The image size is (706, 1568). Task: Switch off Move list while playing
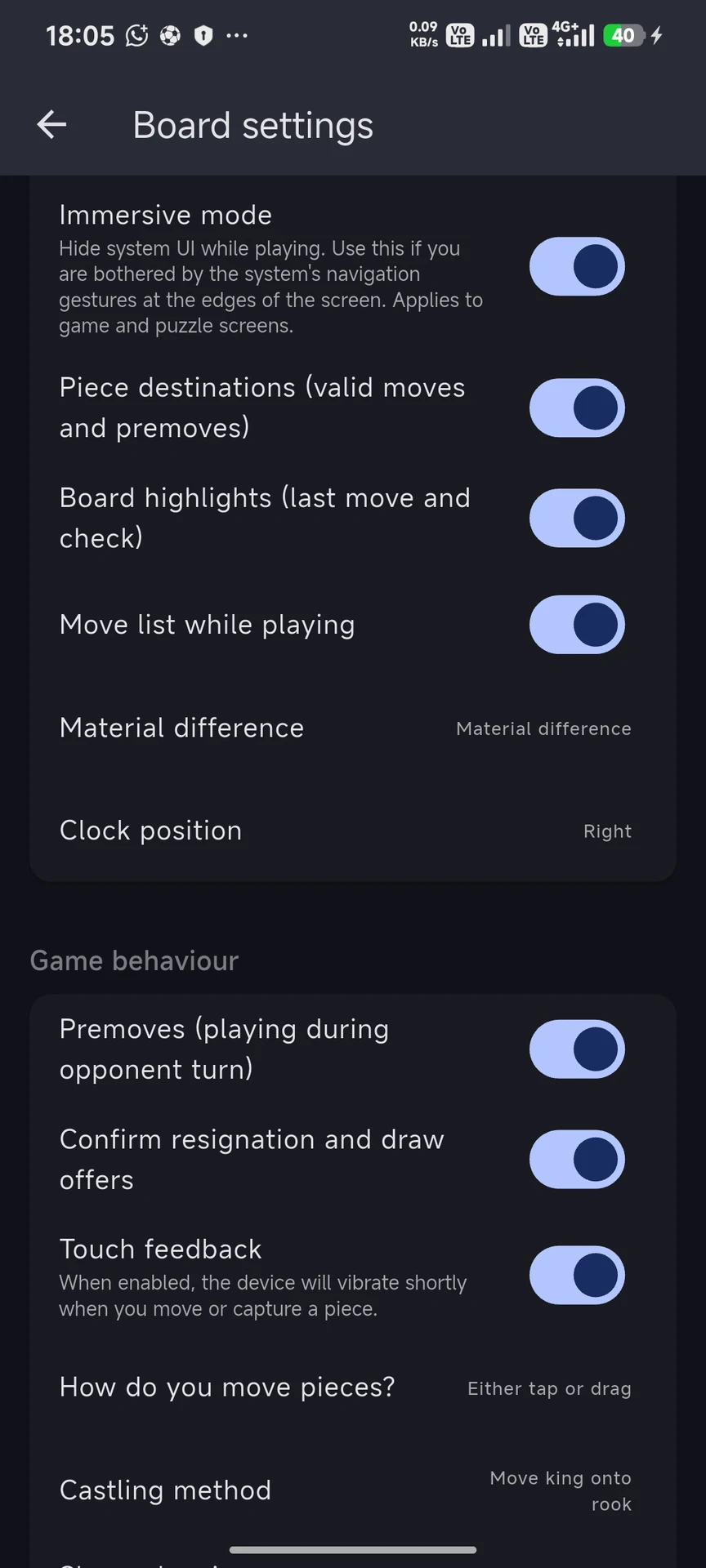[577, 625]
